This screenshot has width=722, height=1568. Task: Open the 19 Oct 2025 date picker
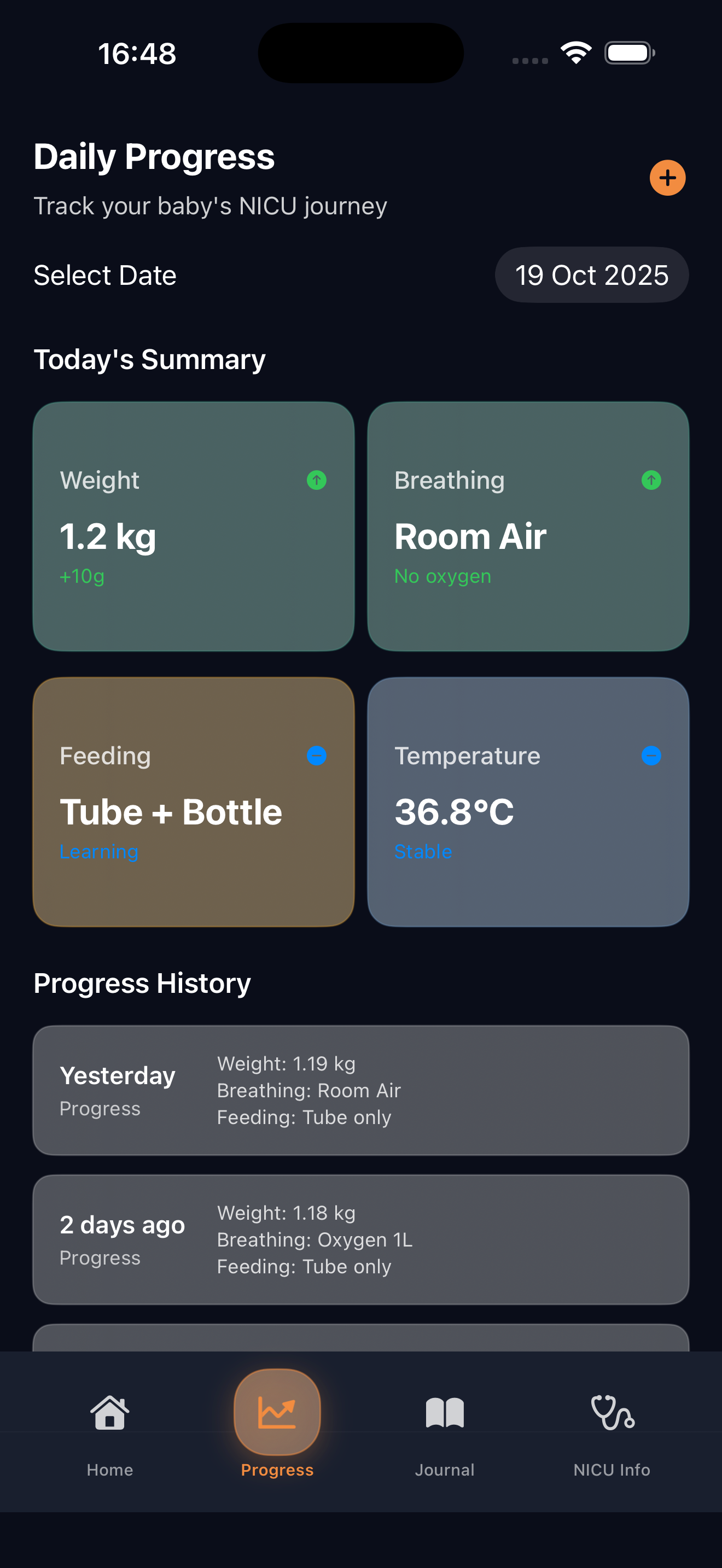click(591, 275)
